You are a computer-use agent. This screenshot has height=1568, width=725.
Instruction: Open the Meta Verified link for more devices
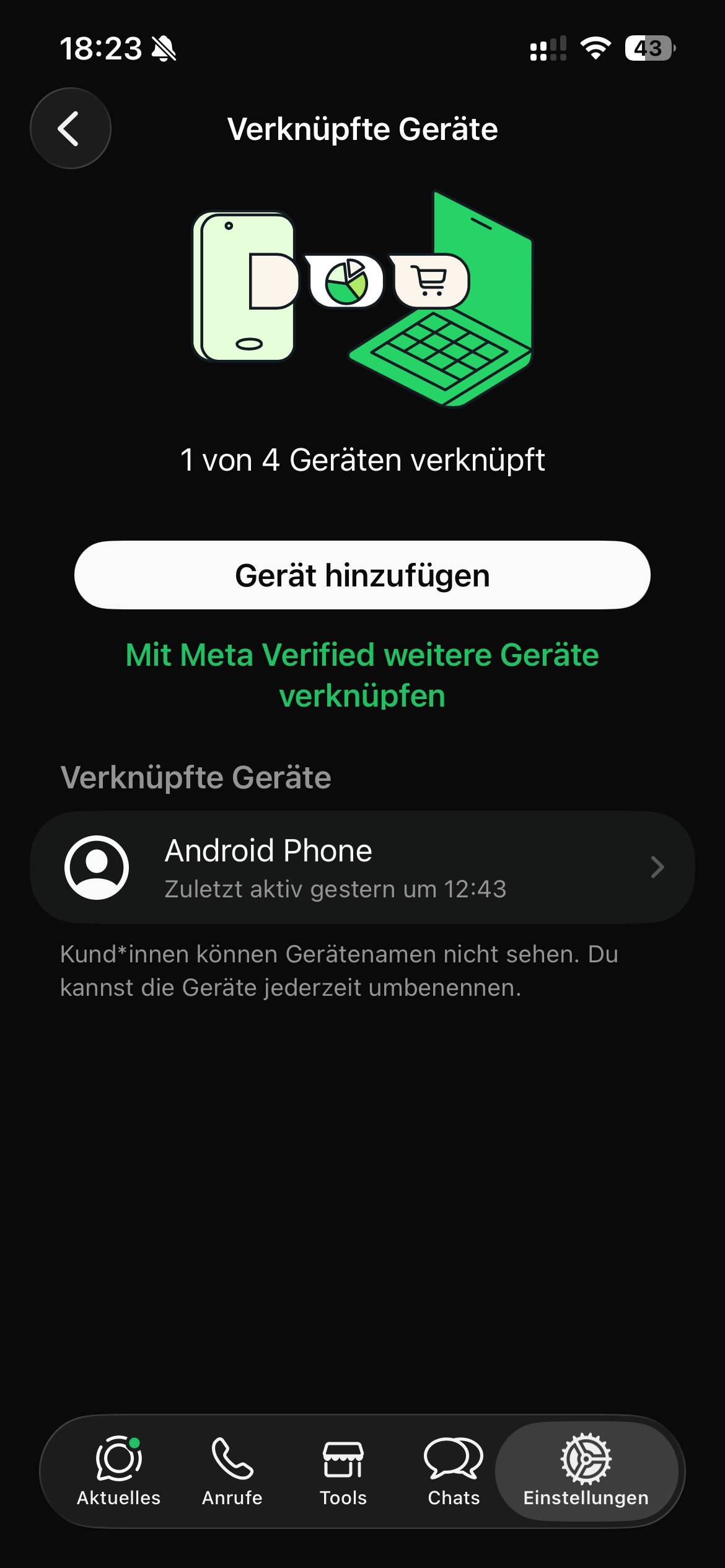pos(362,675)
